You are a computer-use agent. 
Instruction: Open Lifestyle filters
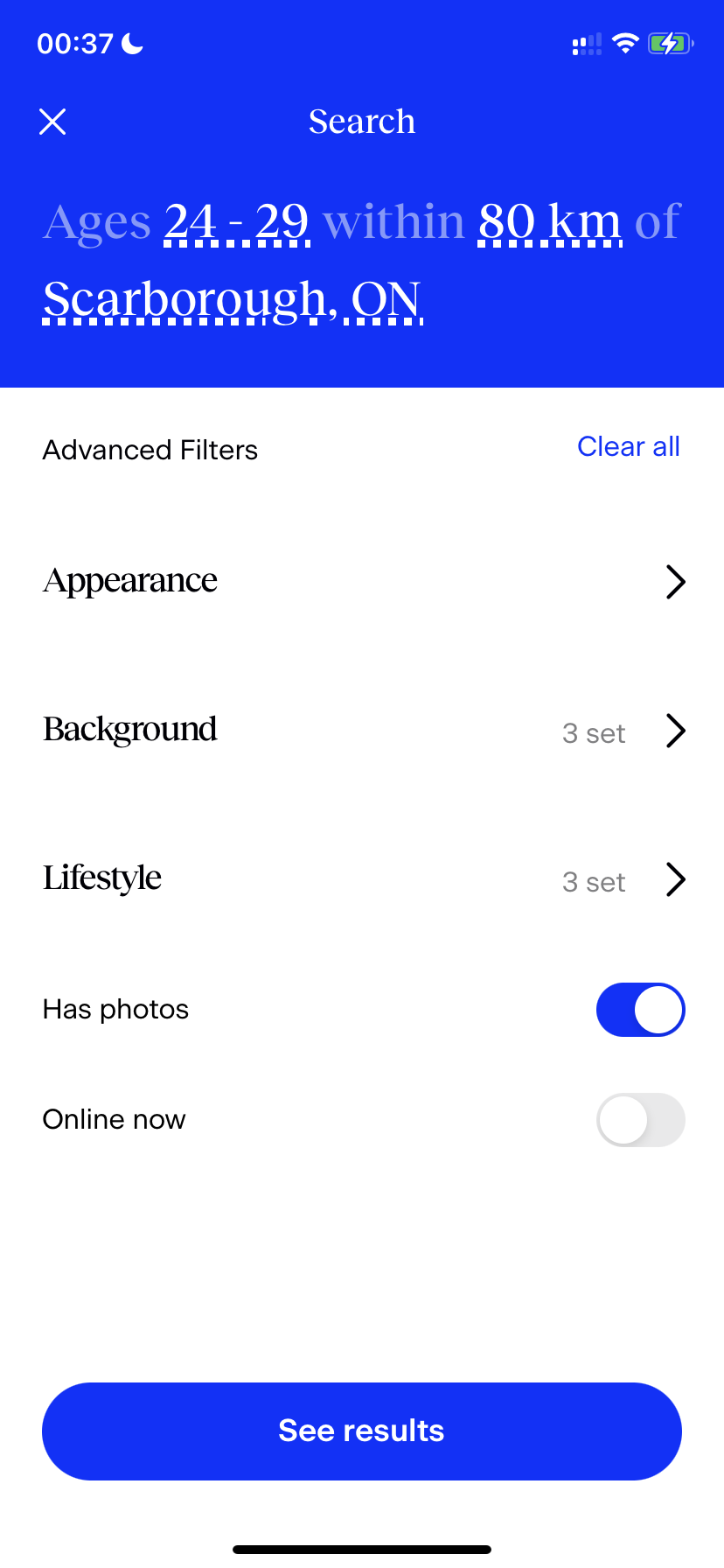tap(362, 879)
